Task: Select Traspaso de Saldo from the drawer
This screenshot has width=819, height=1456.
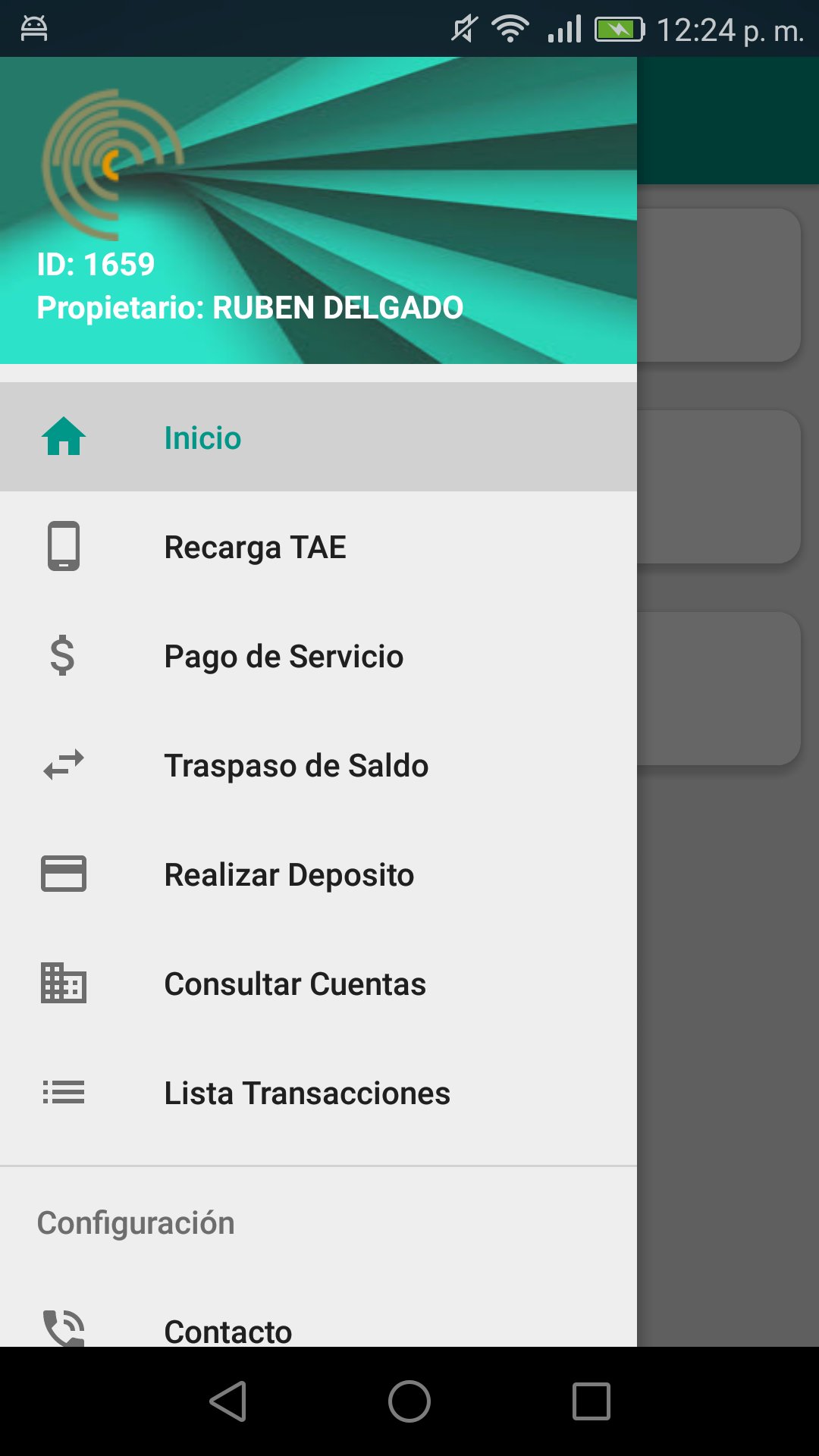Action: (296, 766)
